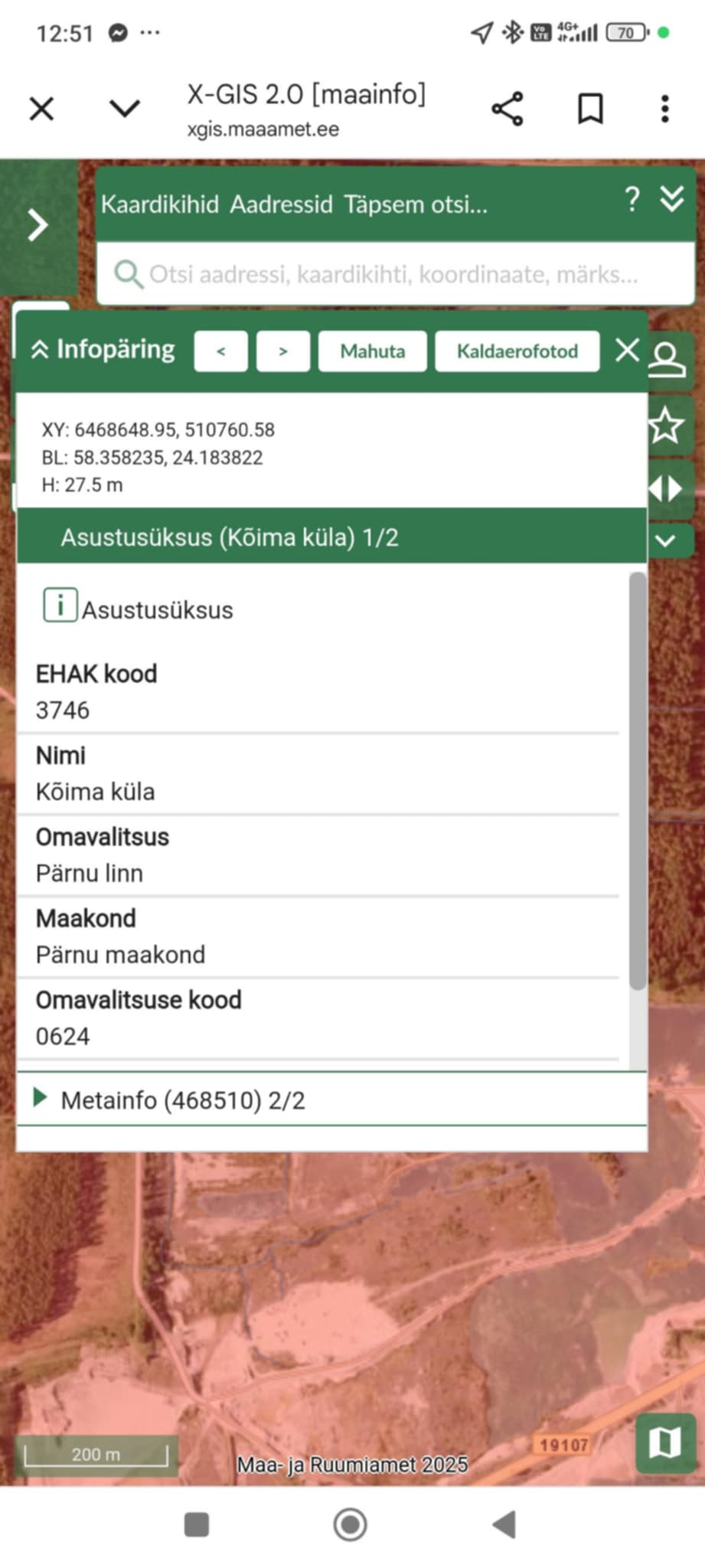Tap the Mahuta button
The image size is (705, 1568).
(373, 351)
